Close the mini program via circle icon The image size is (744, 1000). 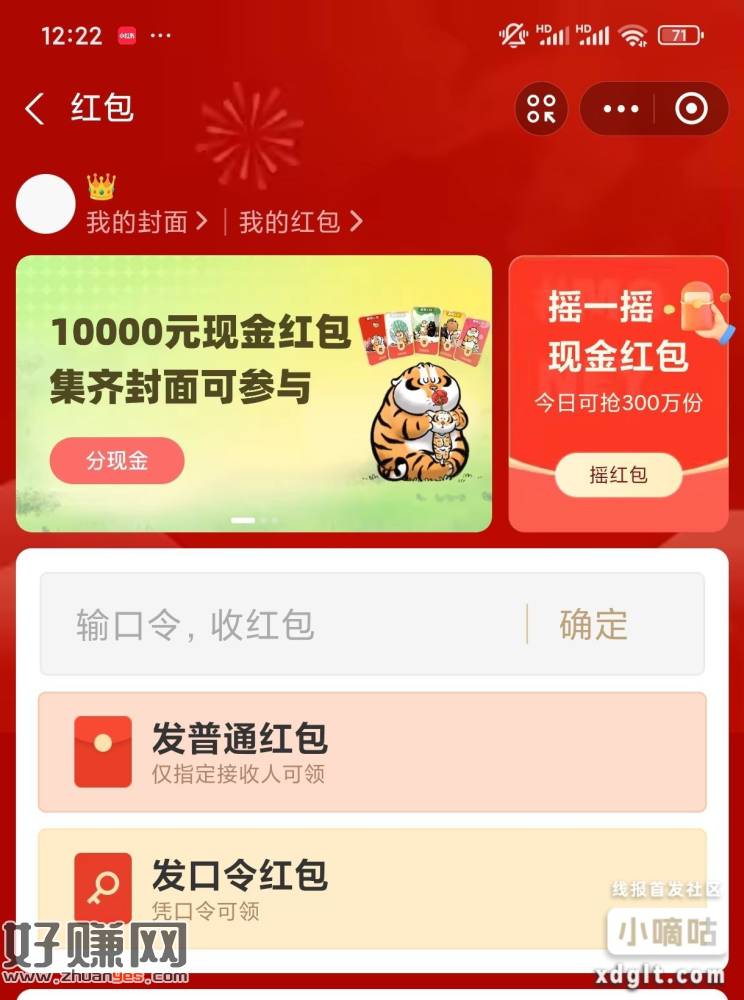[x=691, y=109]
